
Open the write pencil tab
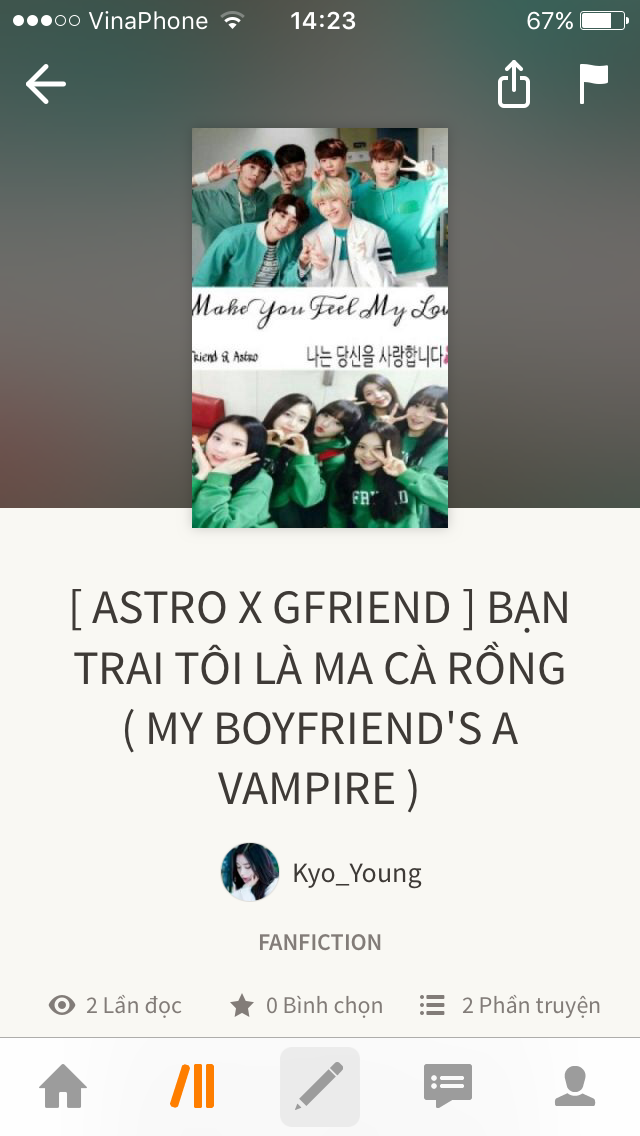click(x=320, y=1086)
